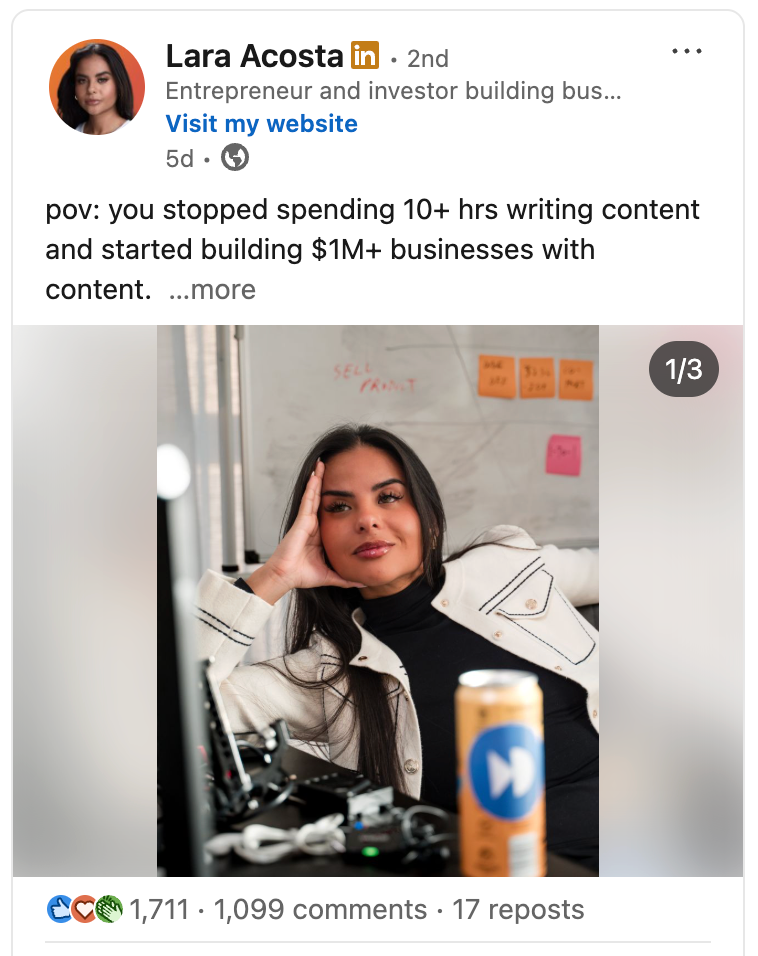This screenshot has height=956, width=758.
Task: Click the LinkedIn 'in' logo beside the name
Action: coord(365,57)
